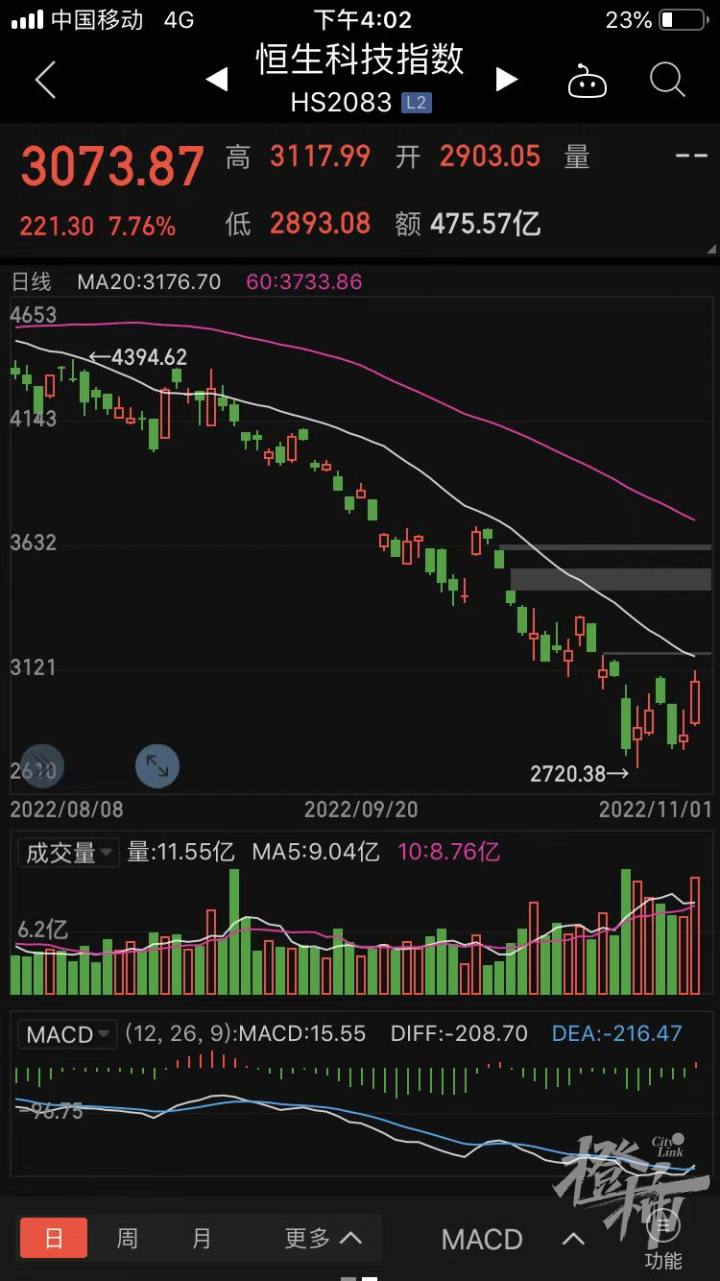Open the 功能 menu button
720x1281 pixels.
click(663, 1238)
